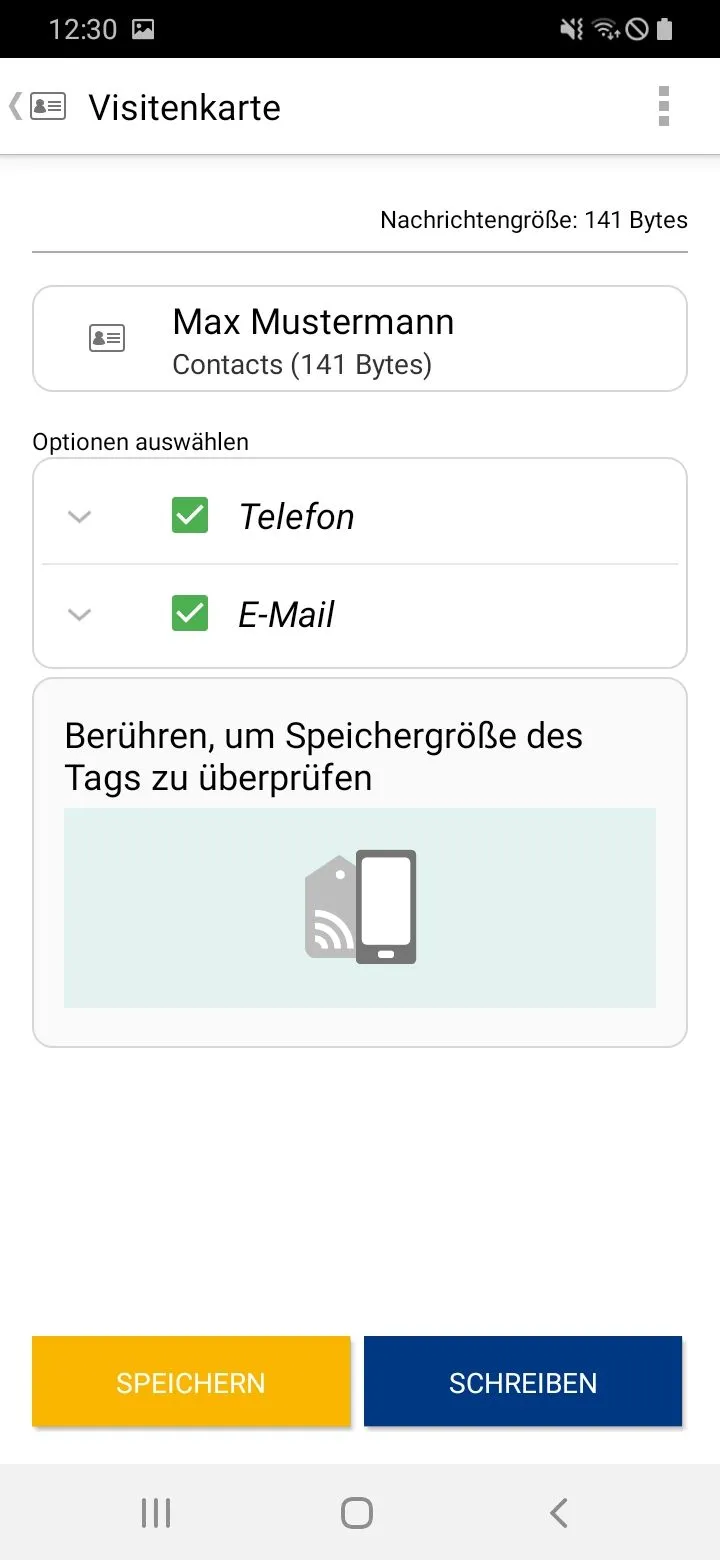Image resolution: width=720 pixels, height=1560 pixels.
Task: Touch the tag area to check memory size
Action: [x=360, y=908]
